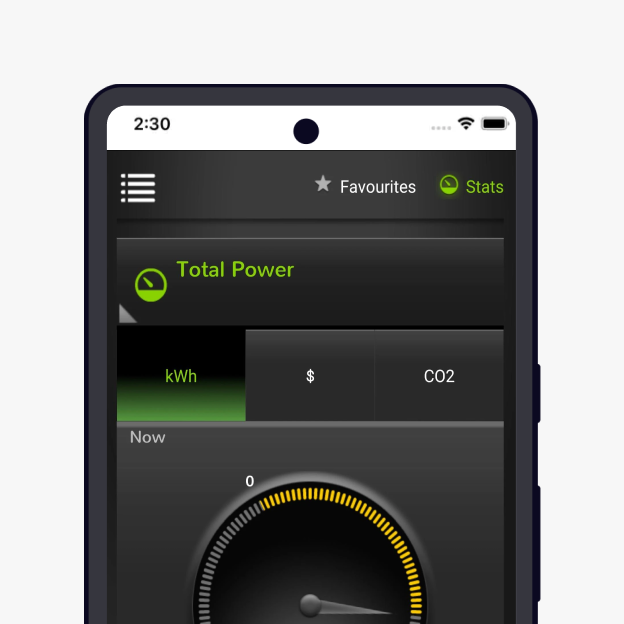Switch to the Stats view
The height and width of the screenshot is (624, 624).
[471, 186]
